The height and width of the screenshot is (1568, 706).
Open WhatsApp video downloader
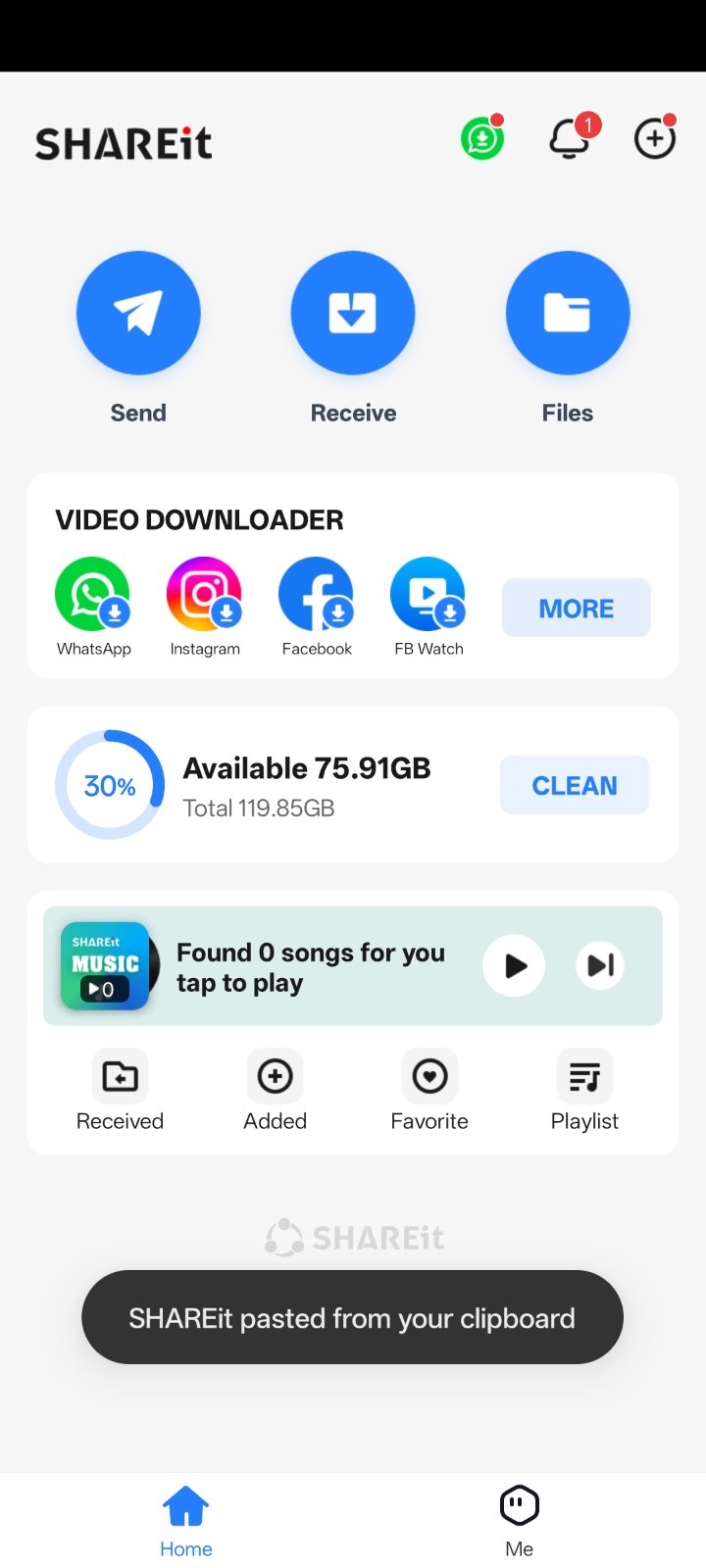click(93, 595)
